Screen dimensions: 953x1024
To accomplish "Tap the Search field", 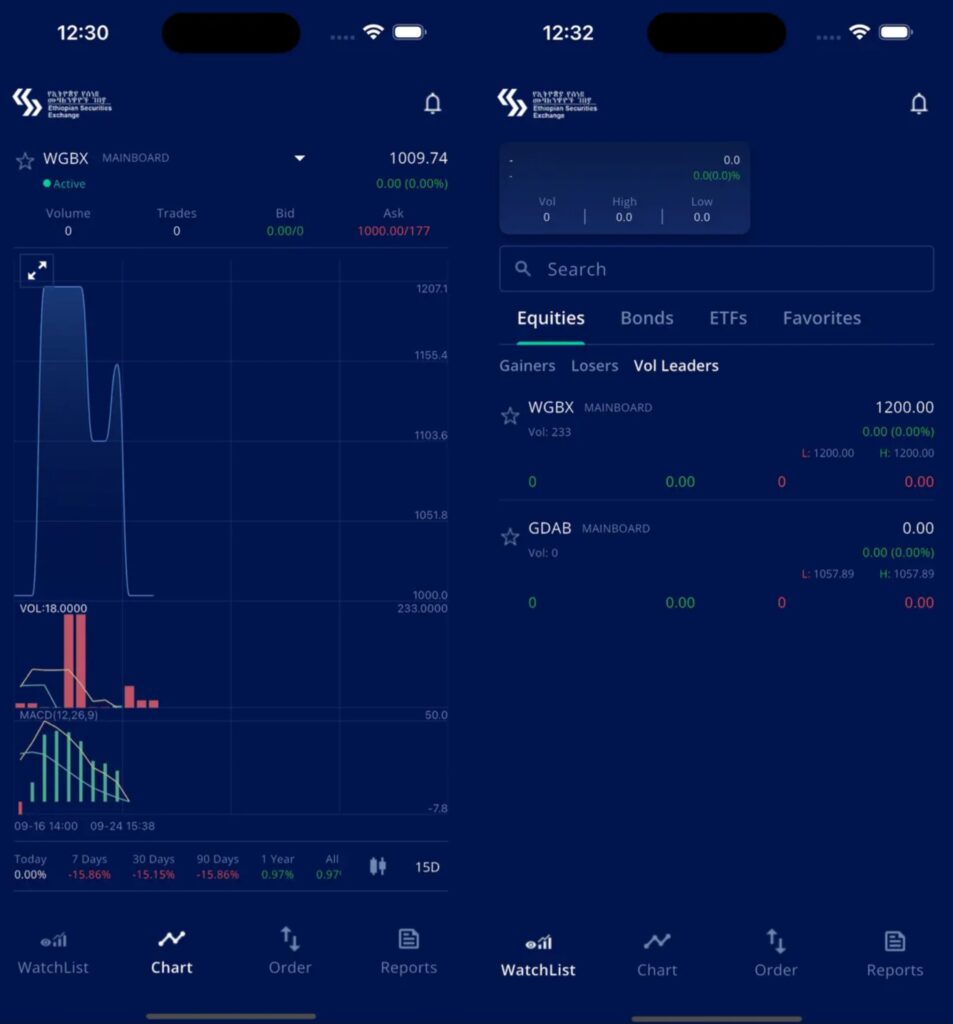I will [x=716, y=269].
